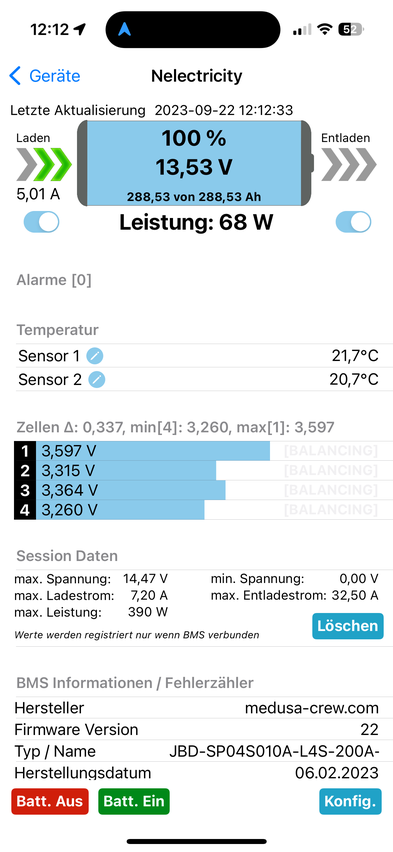Toggle the Laden charging switch
The height and width of the screenshot is (852, 393).
click(x=41, y=222)
